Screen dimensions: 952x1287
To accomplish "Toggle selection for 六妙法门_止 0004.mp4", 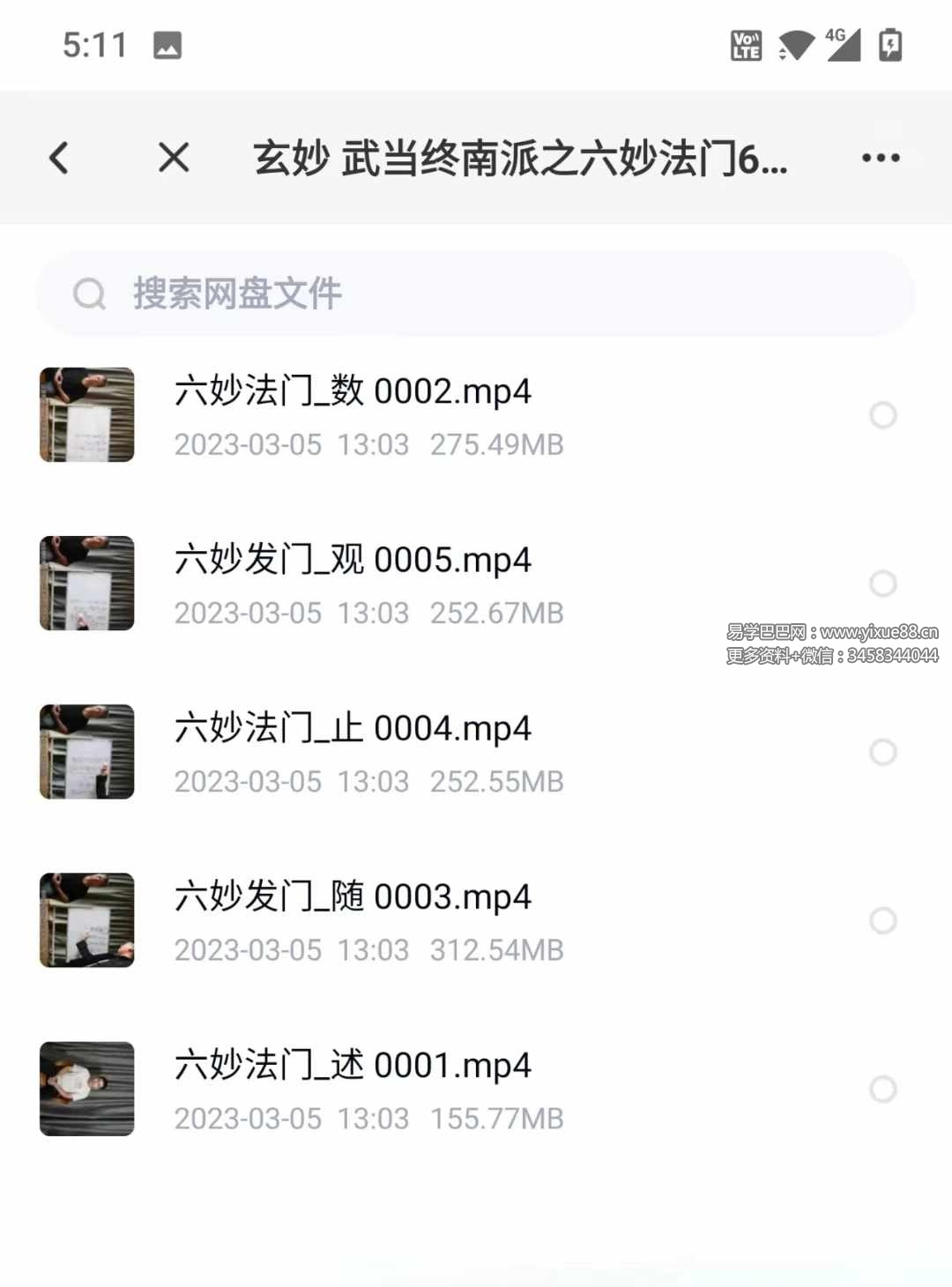I will point(882,752).
